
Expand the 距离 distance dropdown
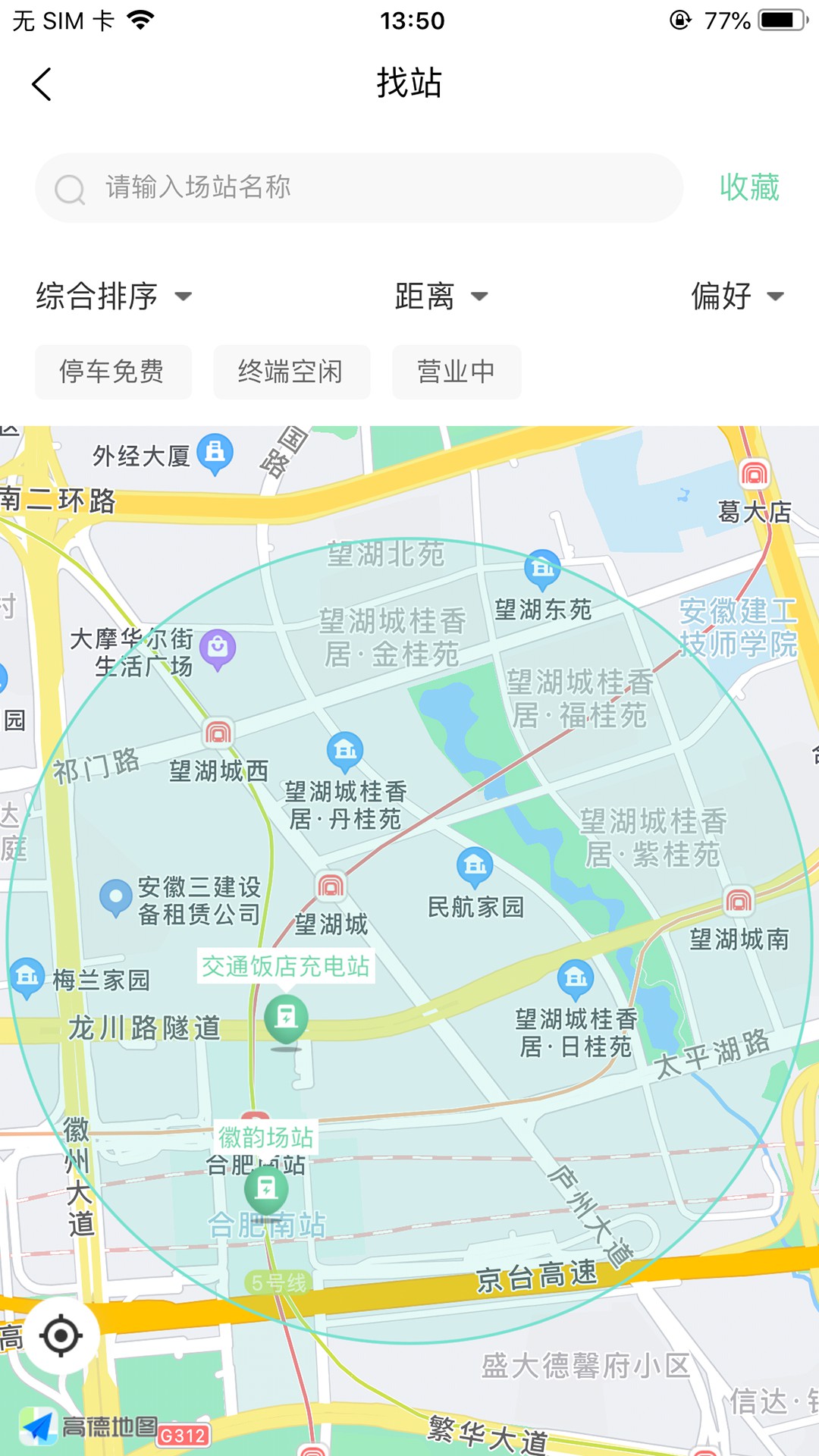click(441, 296)
